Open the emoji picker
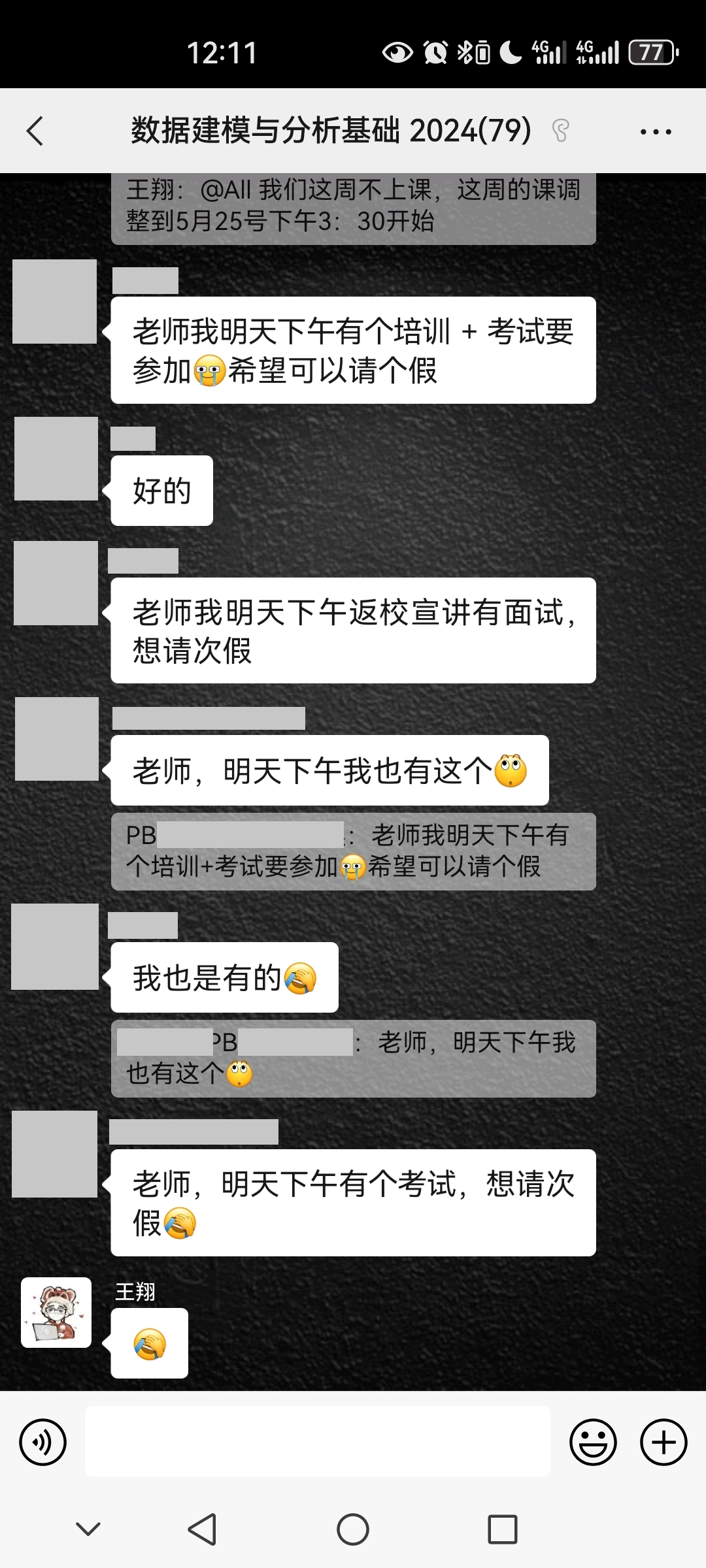This screenshot has height=1568, width=706. click(x=593, y=1442)
